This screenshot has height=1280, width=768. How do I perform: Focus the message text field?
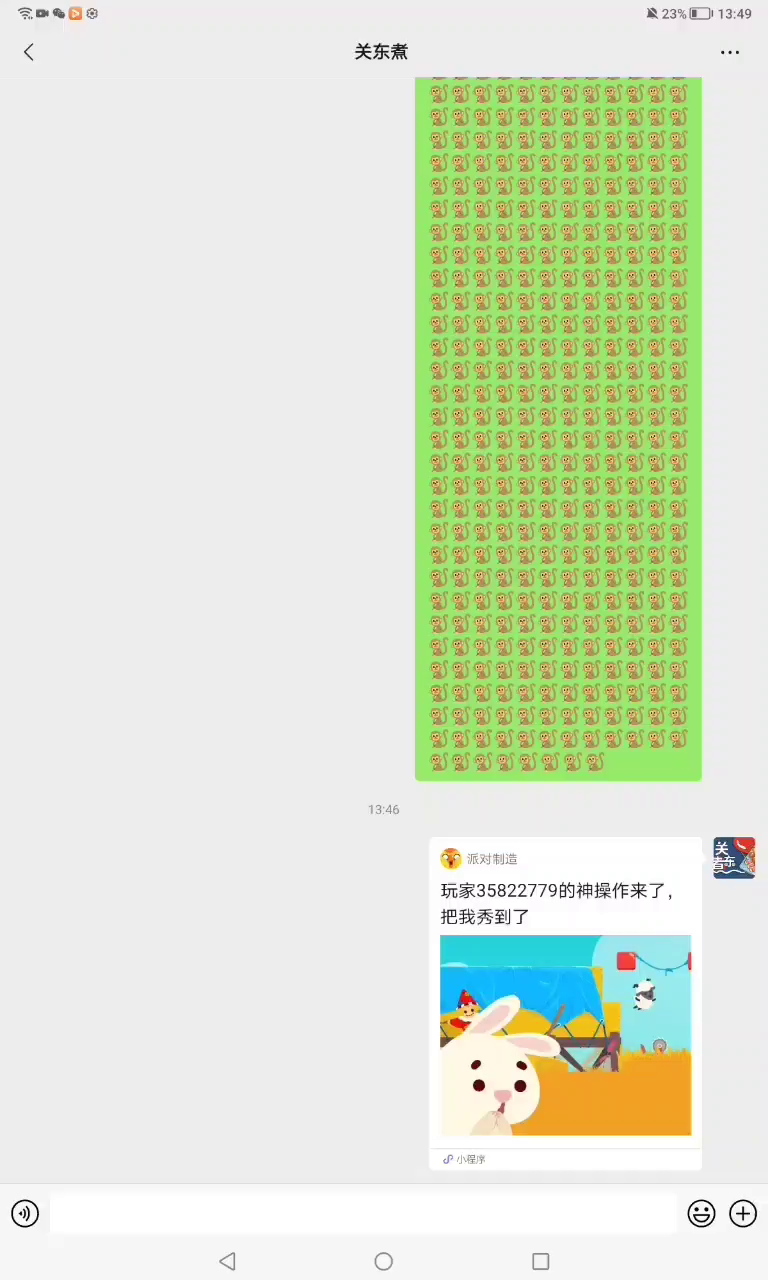coord(363,1213)
